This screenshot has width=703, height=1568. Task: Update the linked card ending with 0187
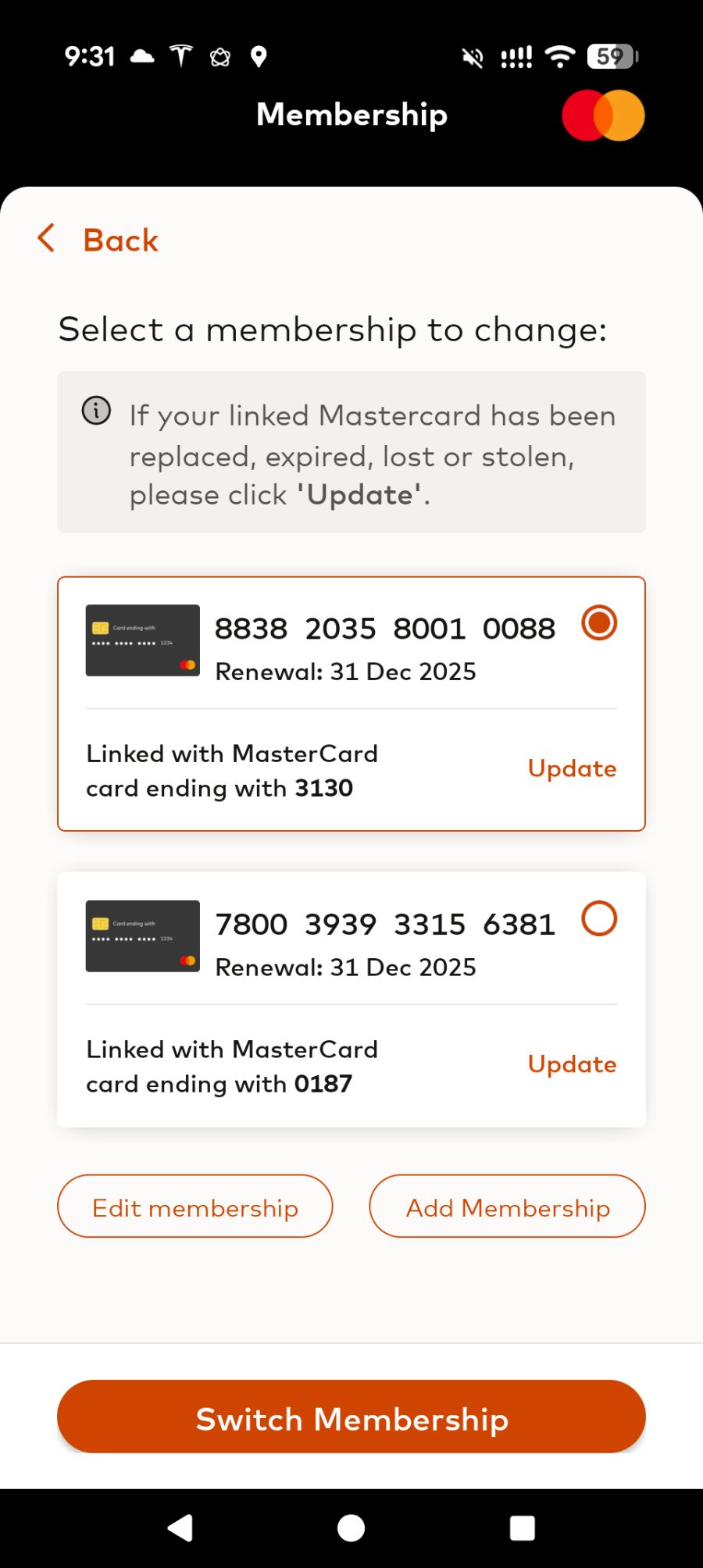pyautogui.click(x=572, y=1064)
